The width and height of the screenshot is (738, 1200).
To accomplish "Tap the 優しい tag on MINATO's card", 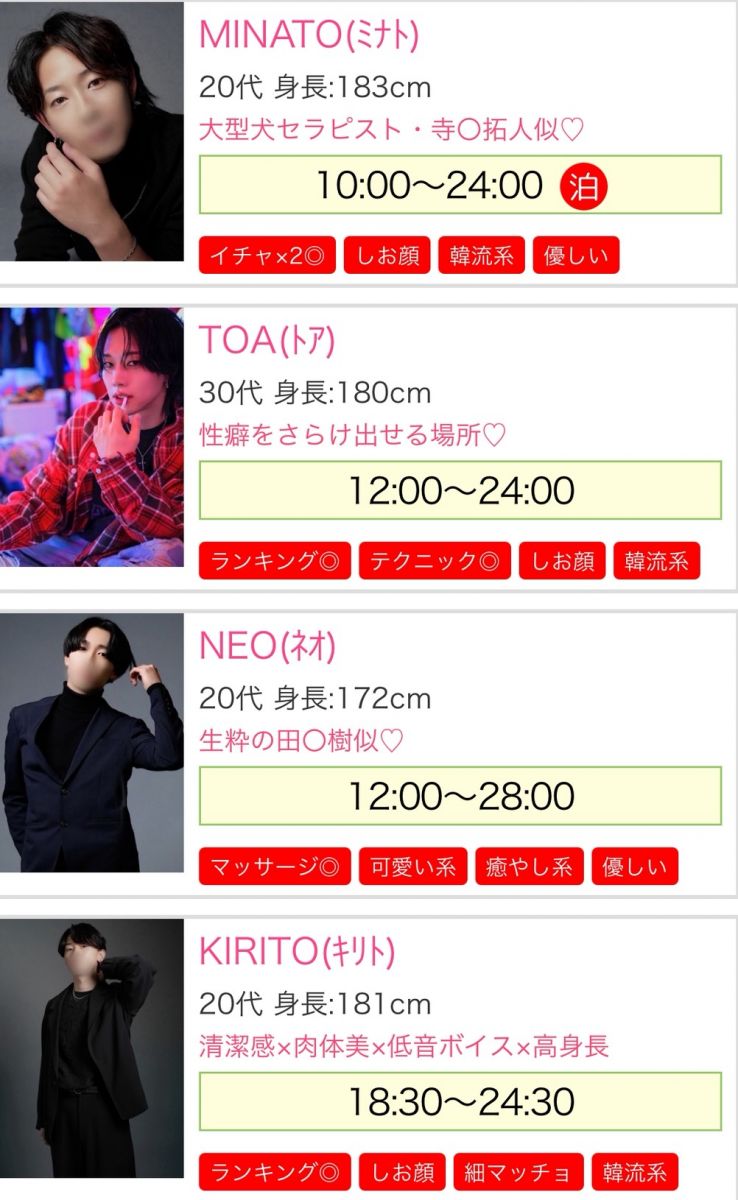I will (575, 256).
